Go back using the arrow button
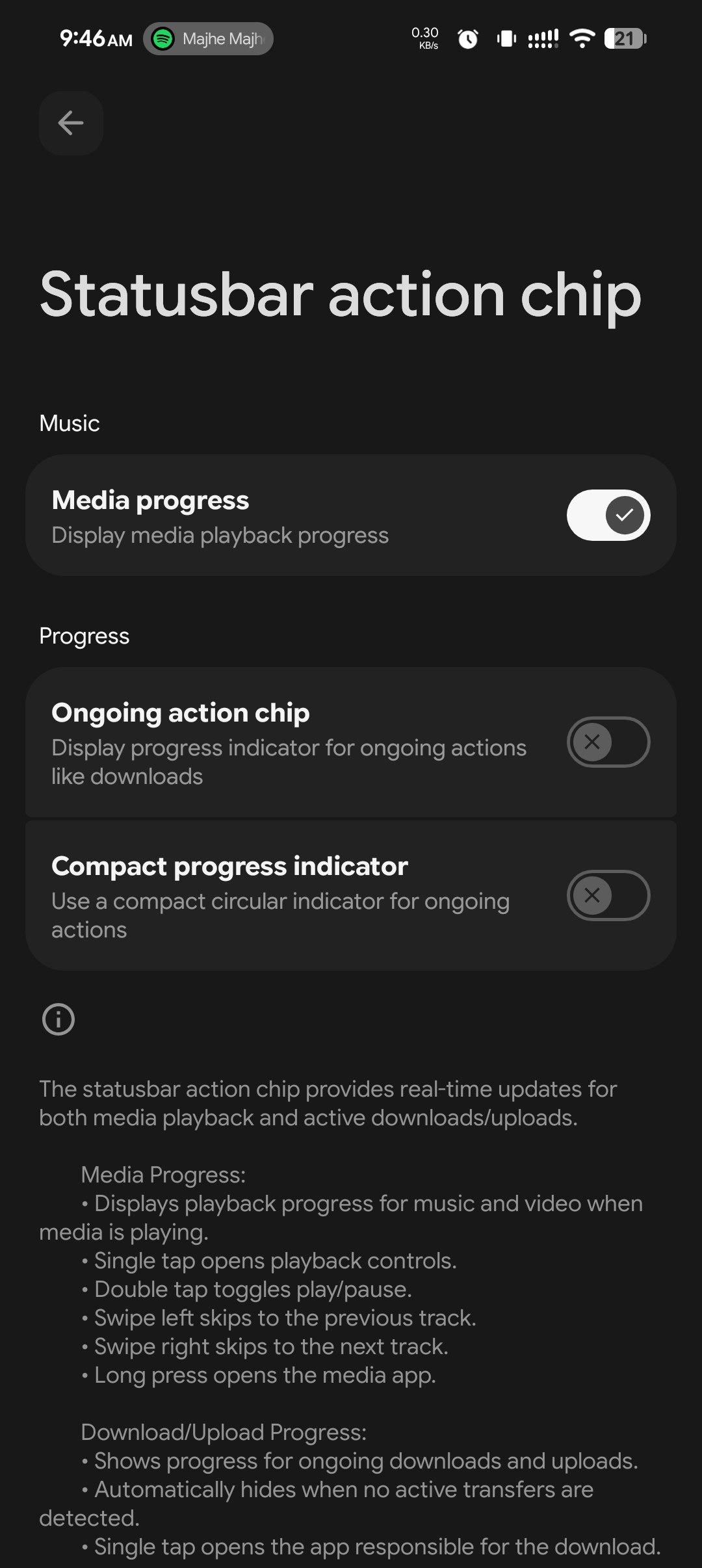The image size is (702, 1568). [71, 123]
